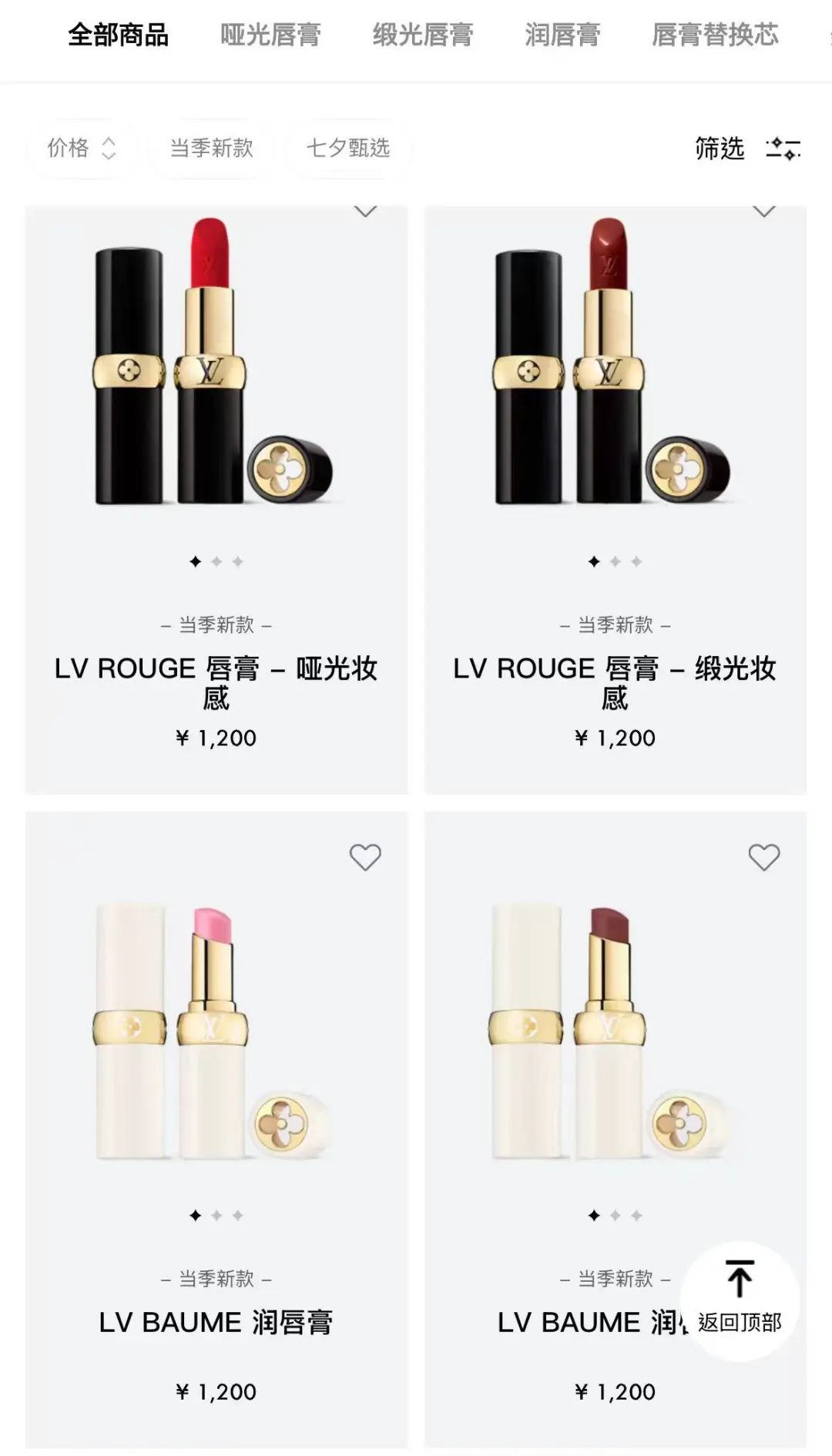Open the 润唇膏 tab
Screen dimensions: 832x1456
(562, 35)
